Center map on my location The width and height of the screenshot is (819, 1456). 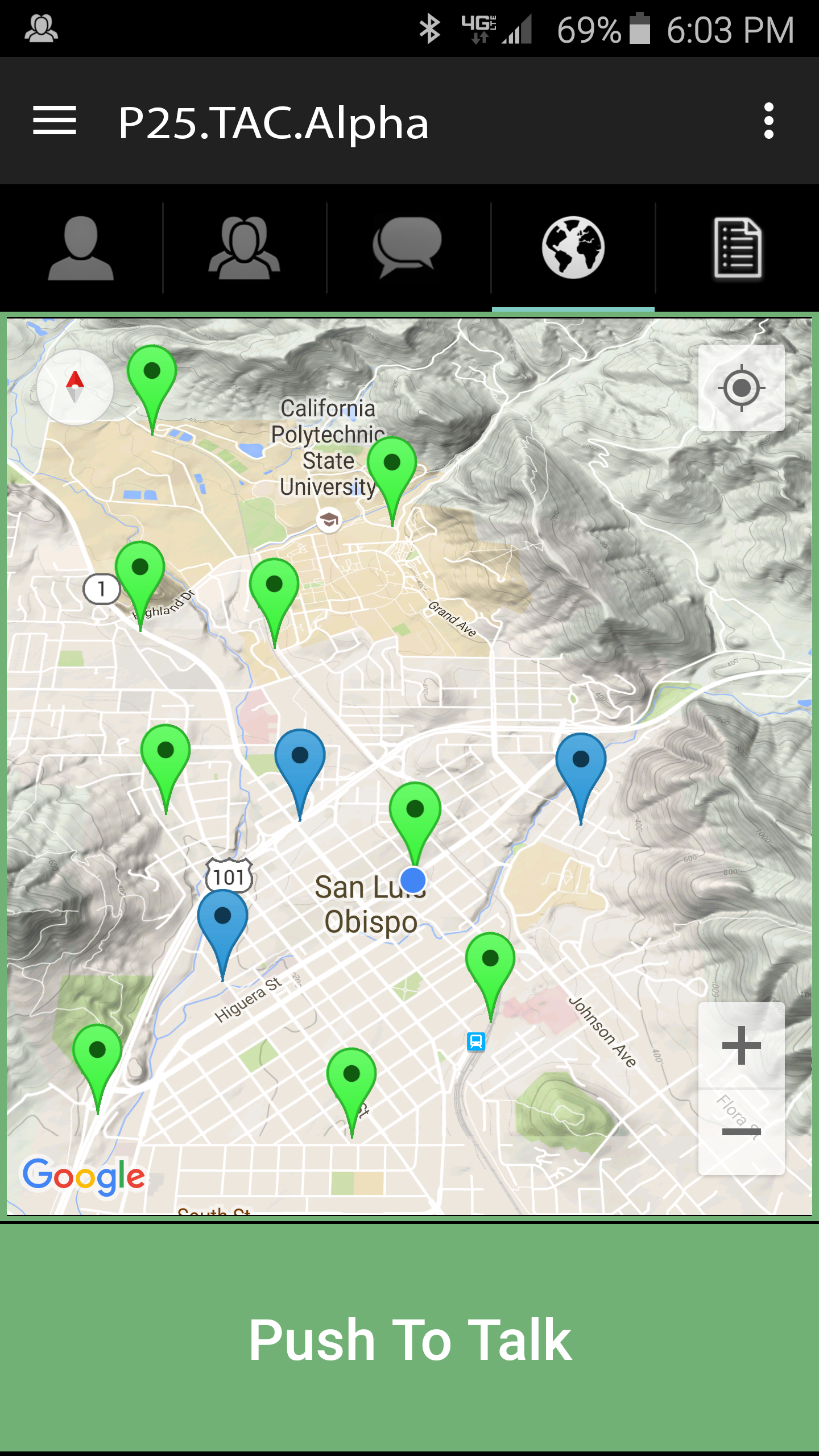click(741, 388)
